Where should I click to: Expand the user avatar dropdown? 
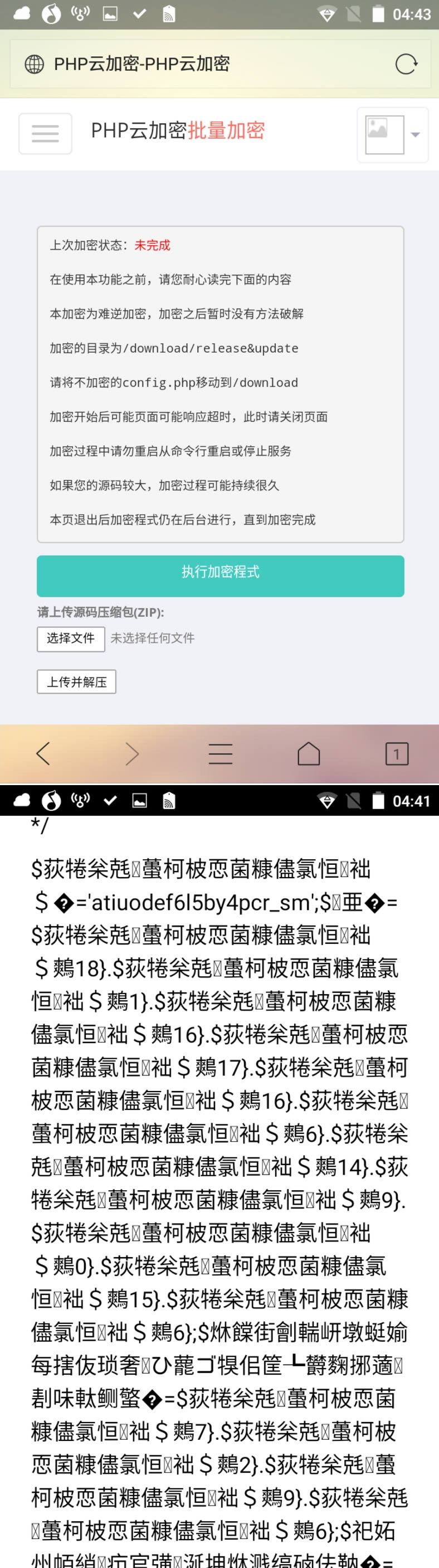point(393,134)
